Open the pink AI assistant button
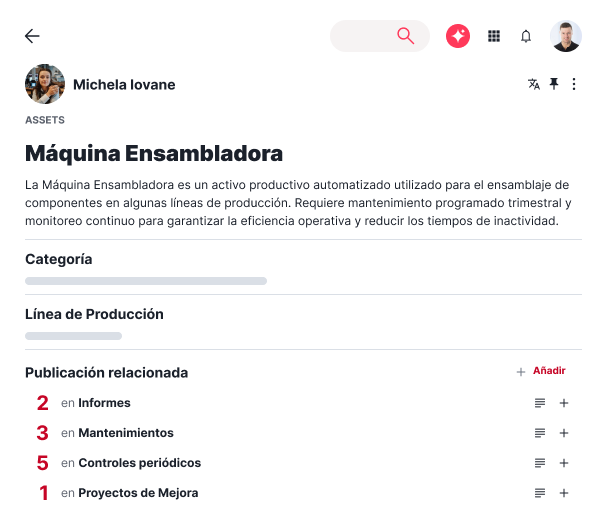Viewport: 602px width, 526px height. pyautogui.click(x=458, y=36)
